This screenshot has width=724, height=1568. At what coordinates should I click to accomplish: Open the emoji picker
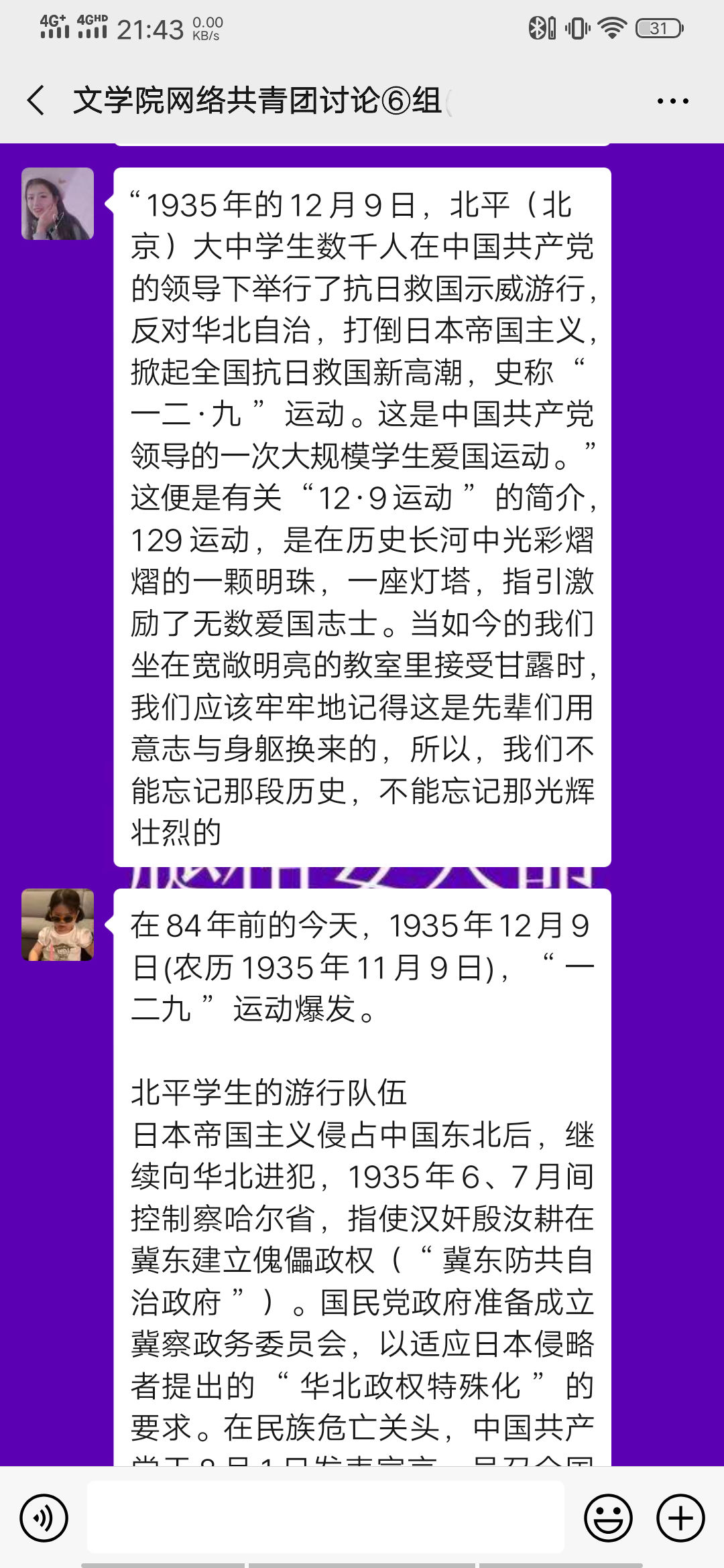click(608, 1518)
